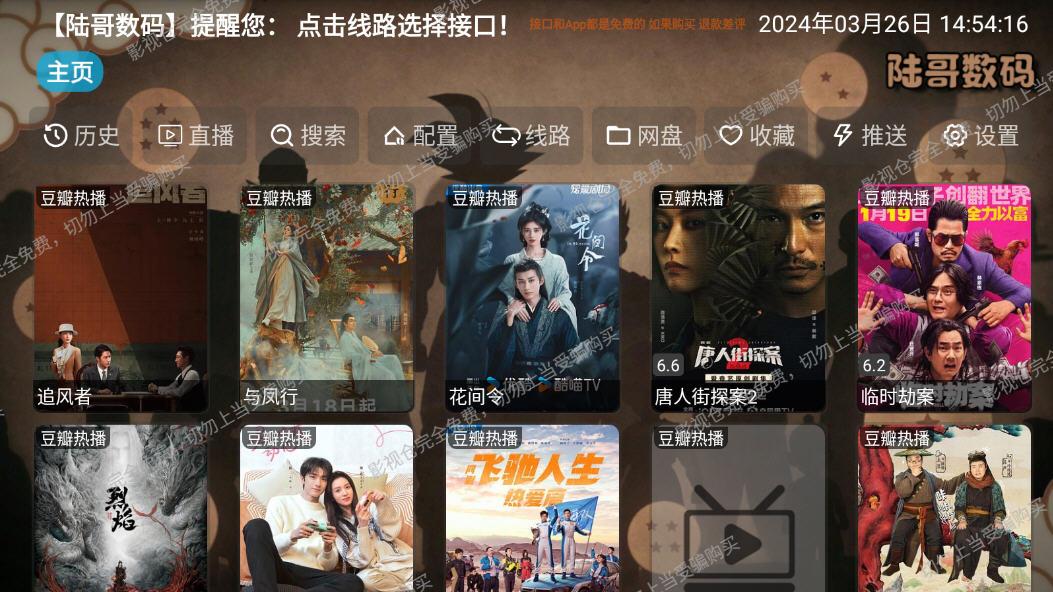This screenshot has height=592, width=1053.
Task: Select the 临时劫案 movie card
Action: point(944,298)
